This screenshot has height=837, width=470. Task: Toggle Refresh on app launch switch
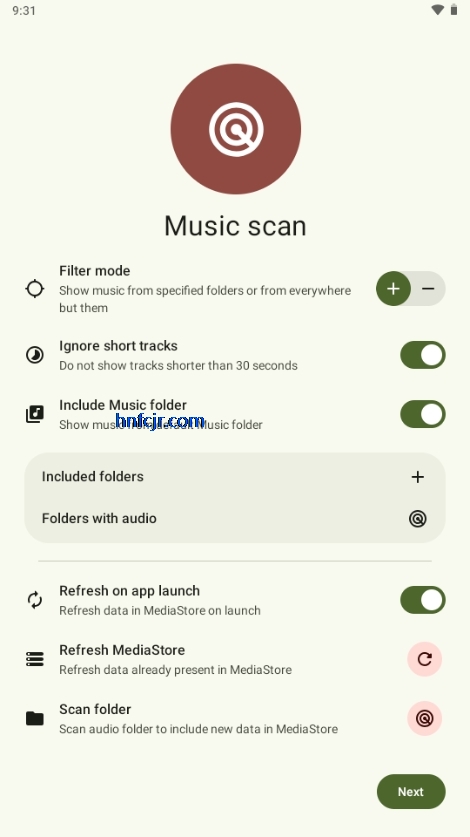coord(423,600)
